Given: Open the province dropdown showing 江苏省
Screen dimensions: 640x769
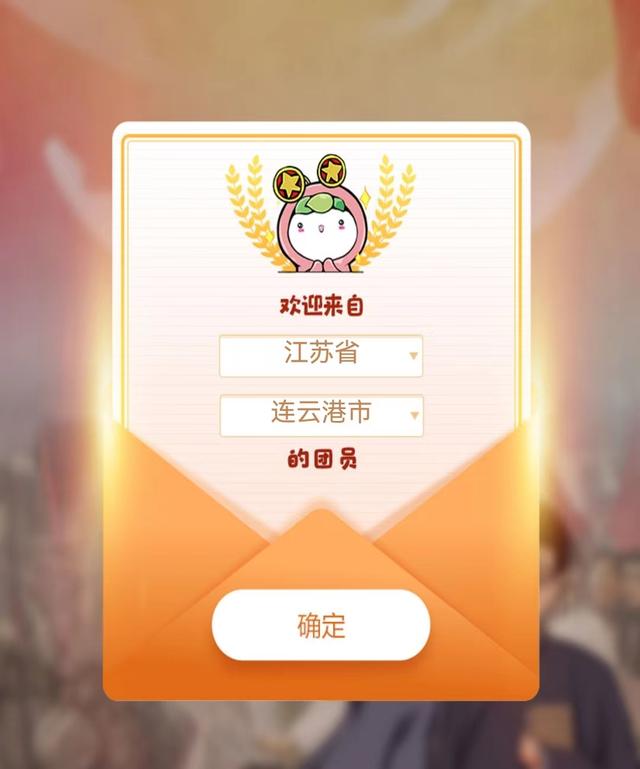Looking at the screenshot, I should (321, 355).
